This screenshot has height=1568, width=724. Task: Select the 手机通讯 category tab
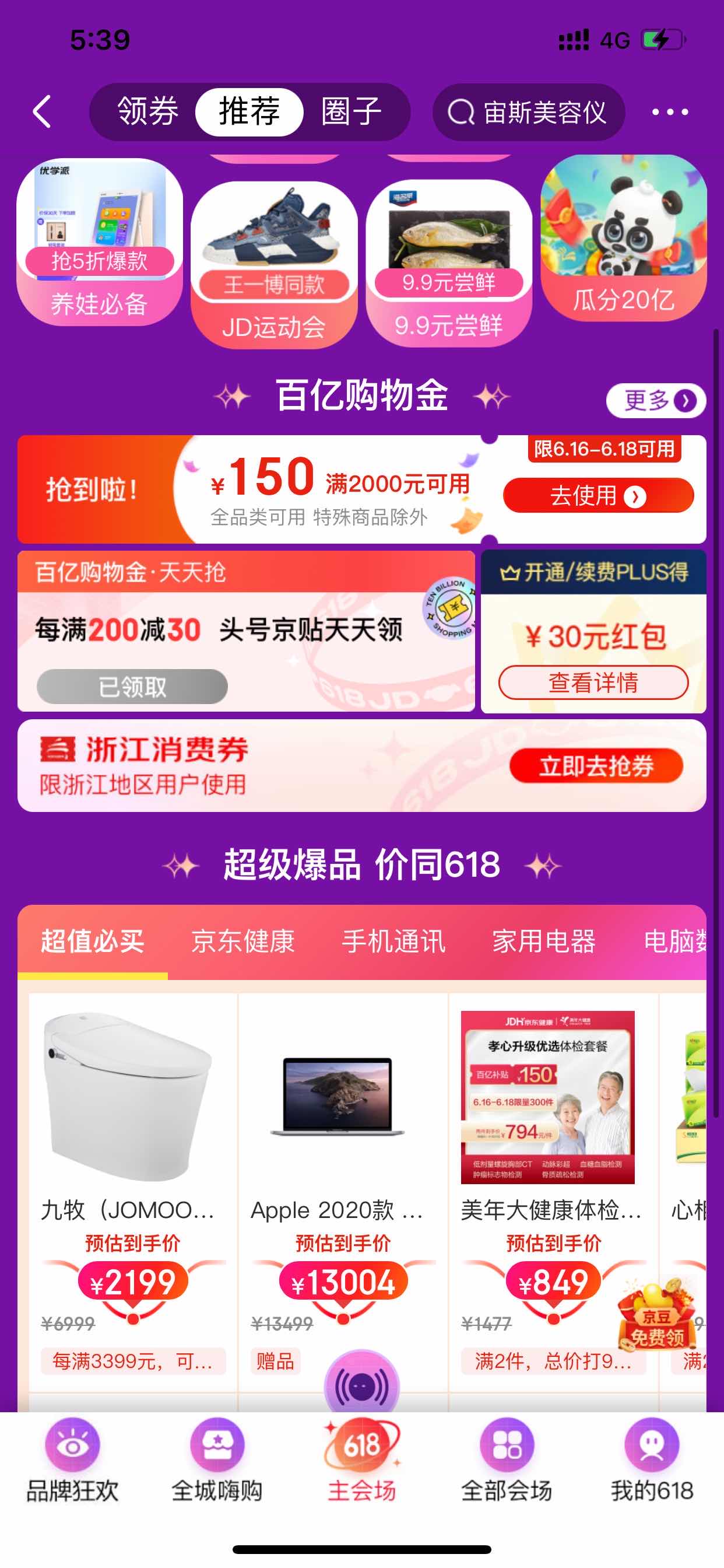393,941
